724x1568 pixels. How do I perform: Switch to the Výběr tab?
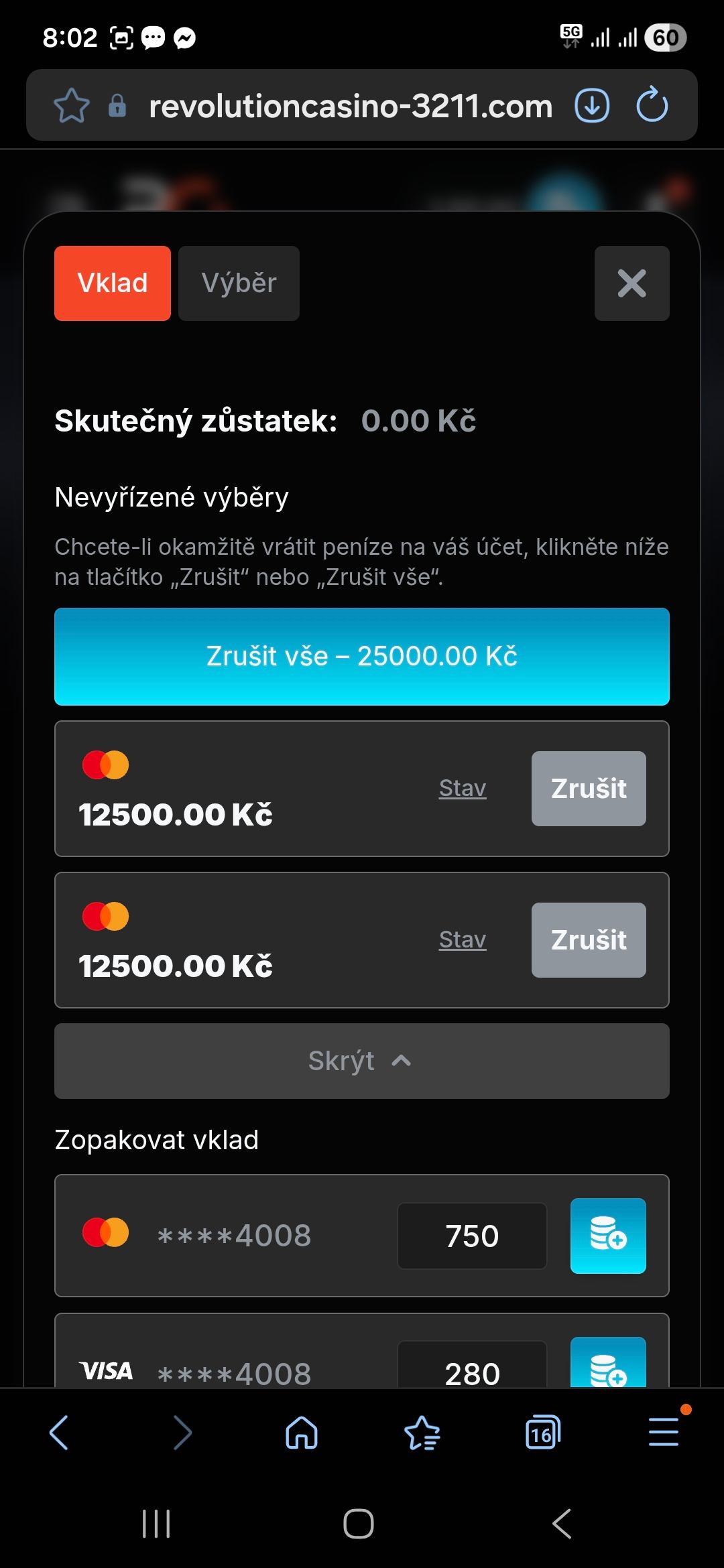239,283
